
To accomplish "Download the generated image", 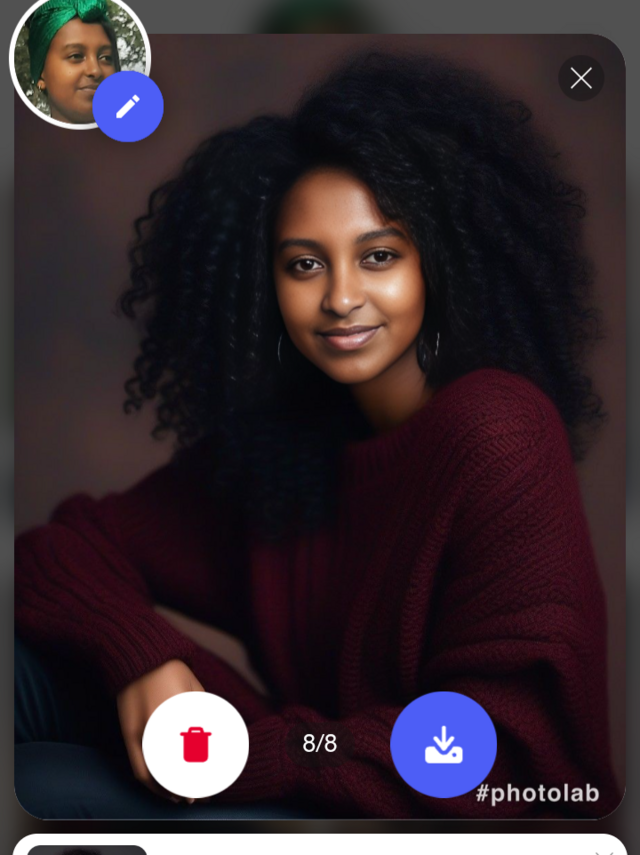I will coord(444,744).
